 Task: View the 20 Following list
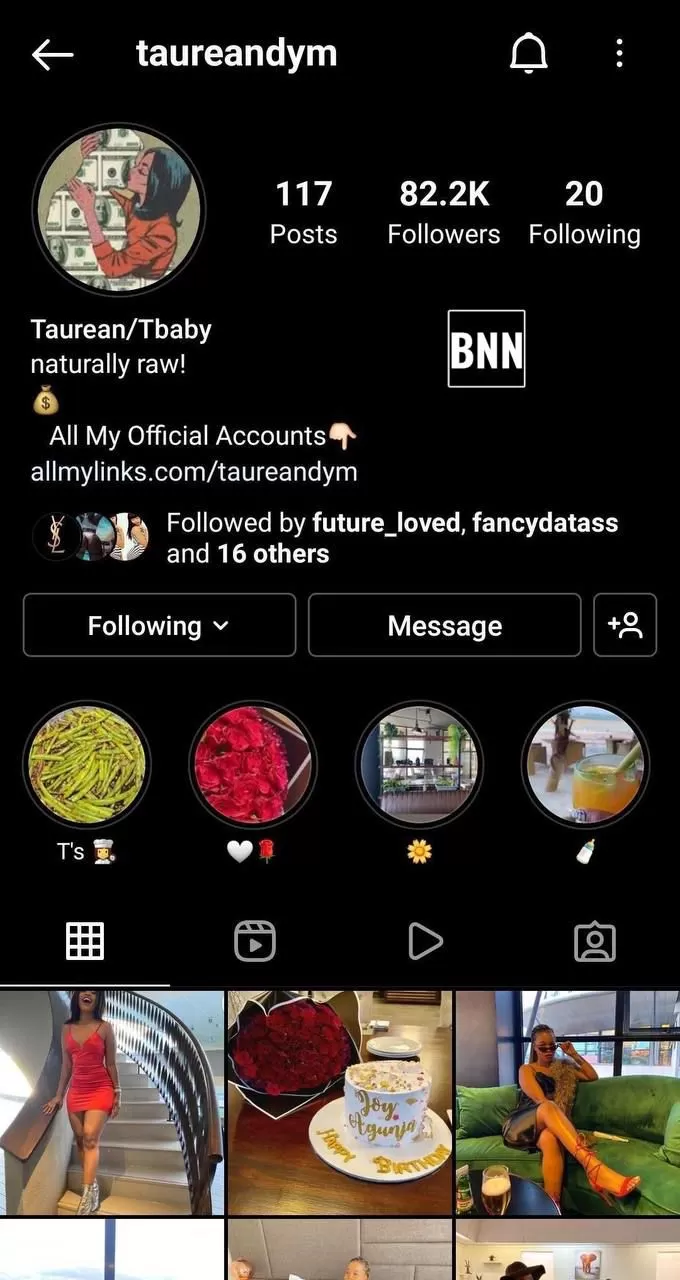(x=584, y=212)
